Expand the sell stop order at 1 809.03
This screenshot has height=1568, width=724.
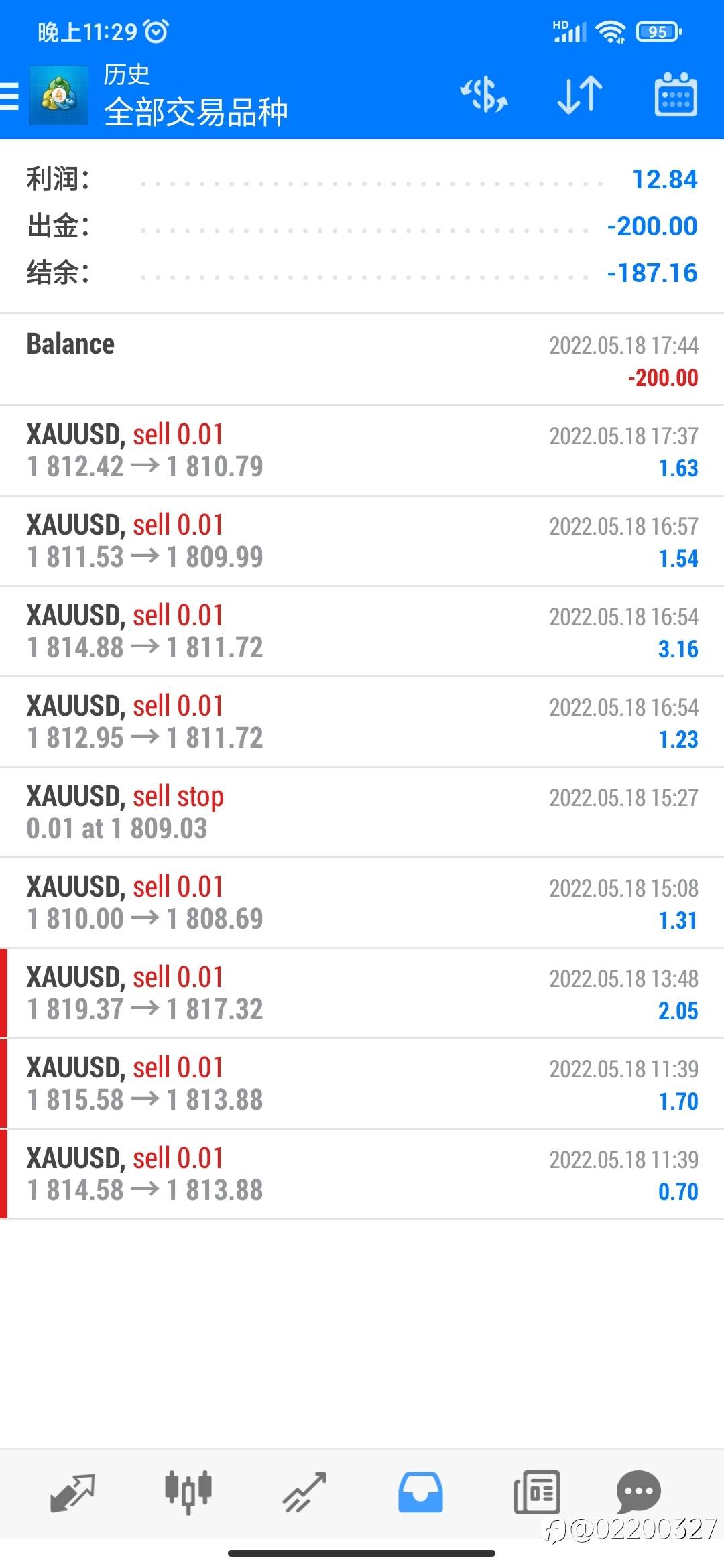(x=362, y=812)
